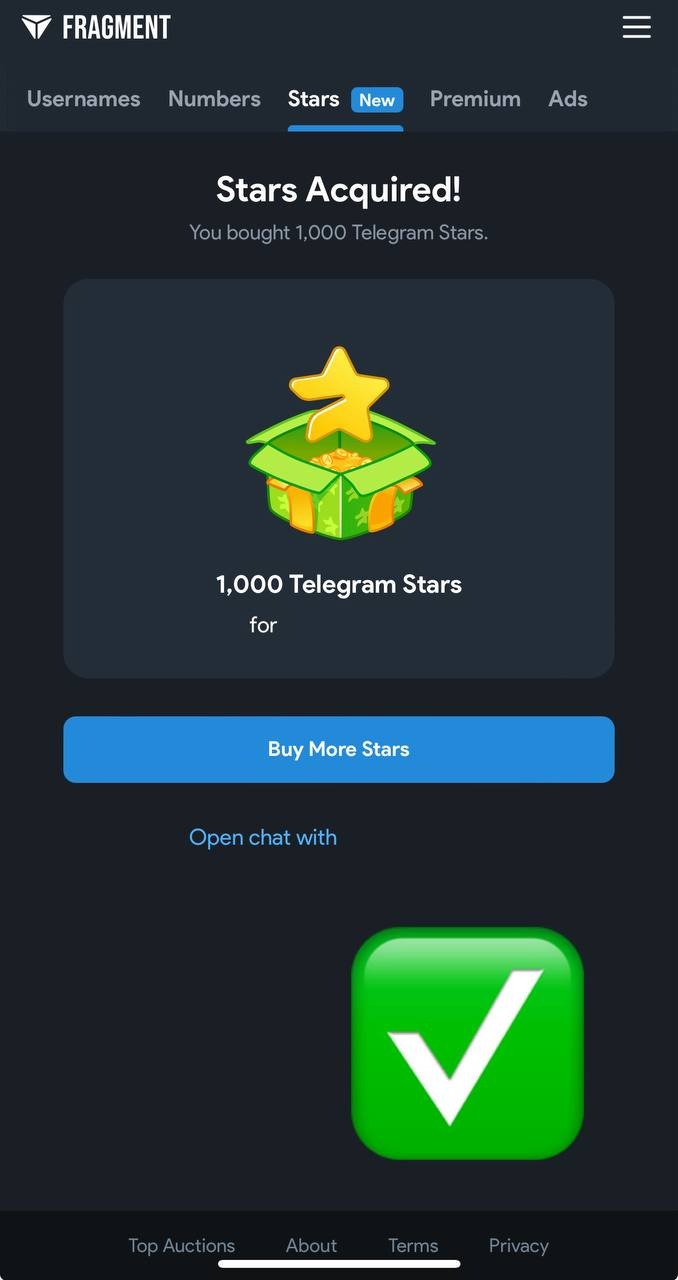Select the Stars tab
This screenshot has height=1280, width=678.
pos(314,99)
